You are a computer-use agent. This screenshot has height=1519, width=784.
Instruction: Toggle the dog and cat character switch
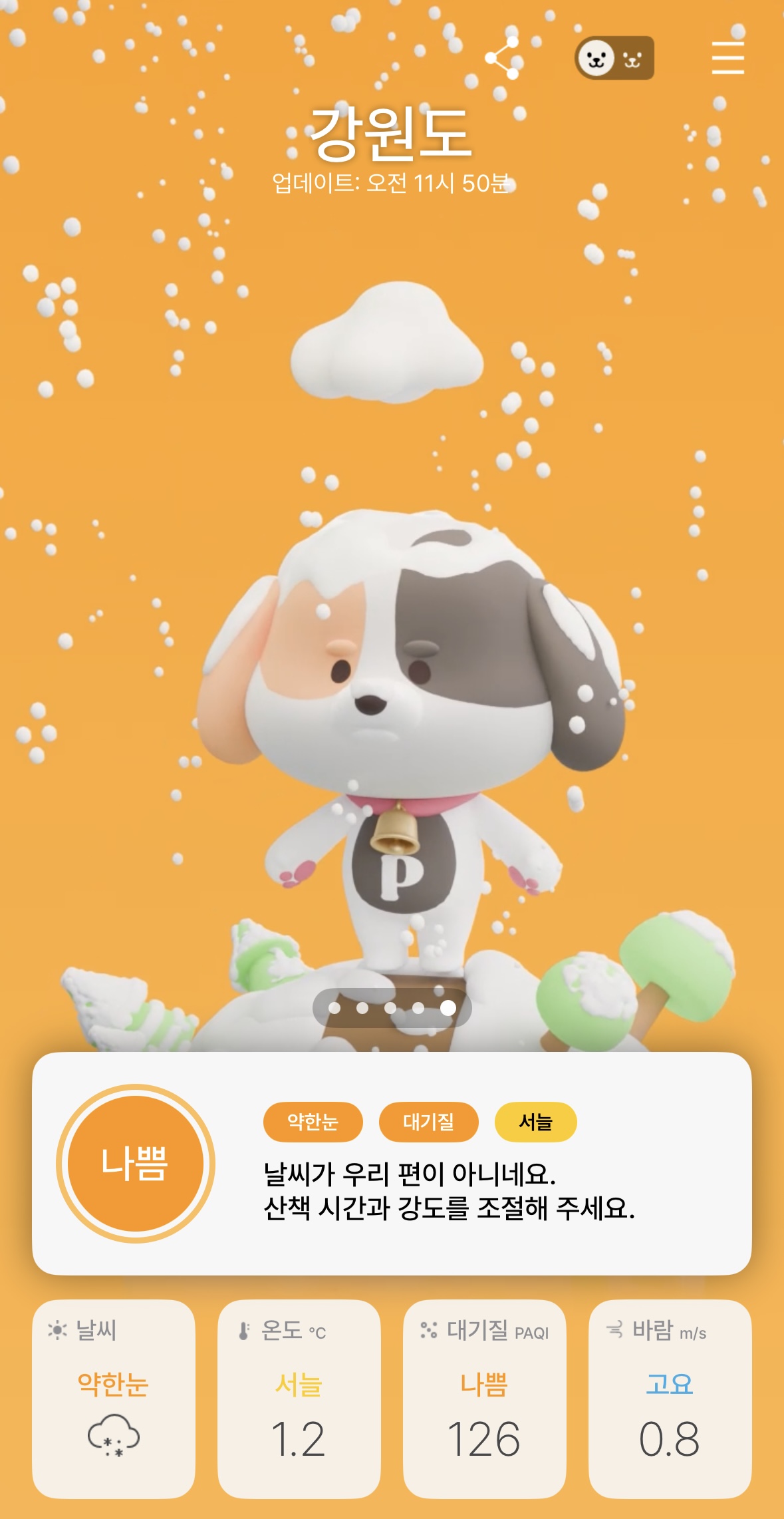click(x=614, y=58)
